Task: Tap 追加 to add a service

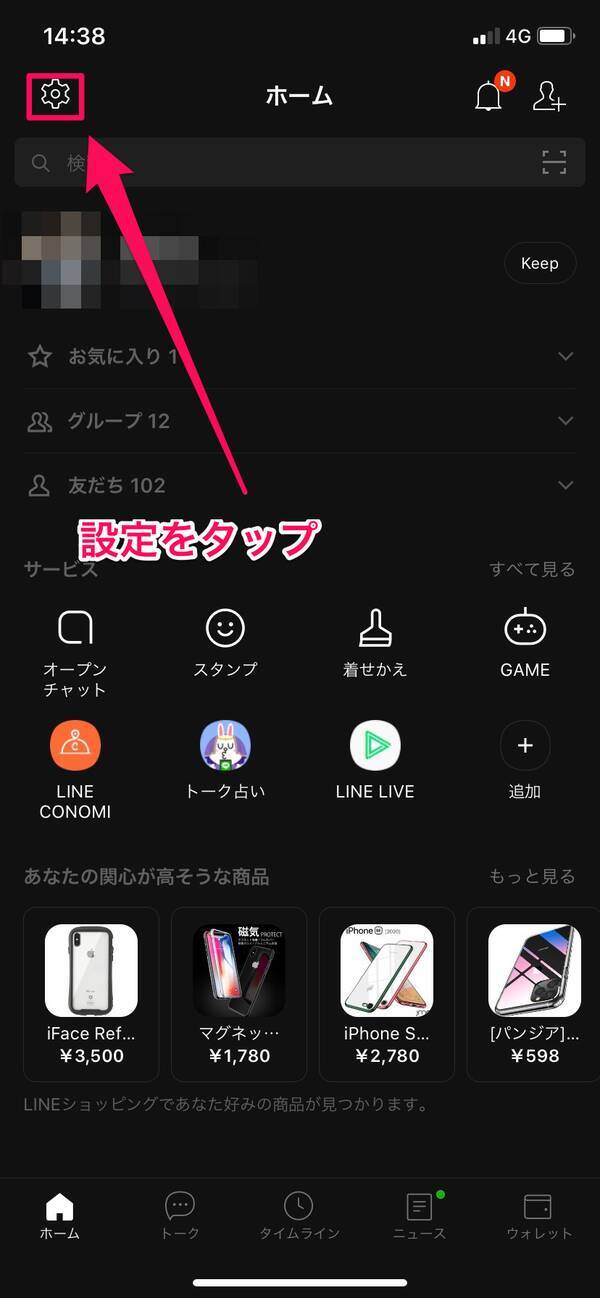Action: point(525,760)
